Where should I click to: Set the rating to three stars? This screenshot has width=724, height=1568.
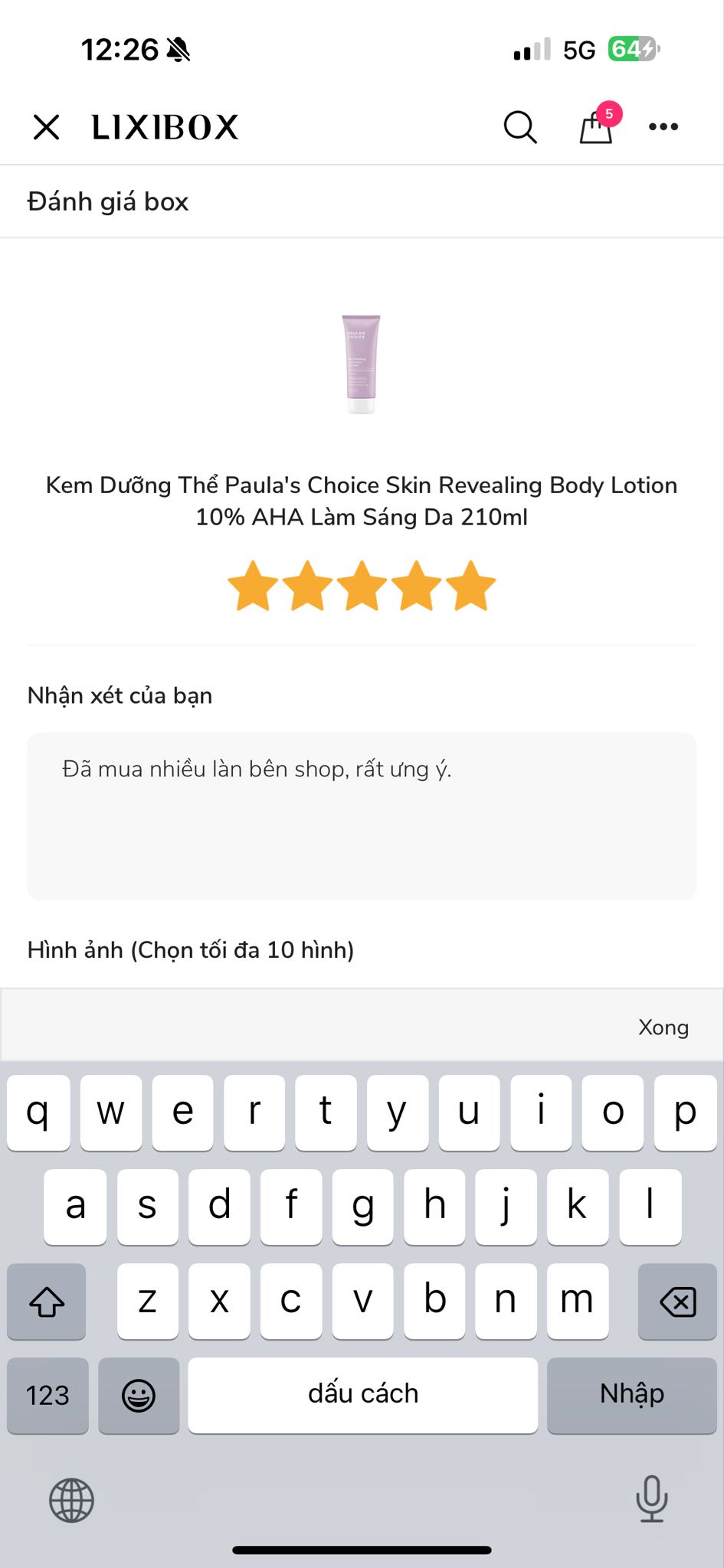pos(362,586)
